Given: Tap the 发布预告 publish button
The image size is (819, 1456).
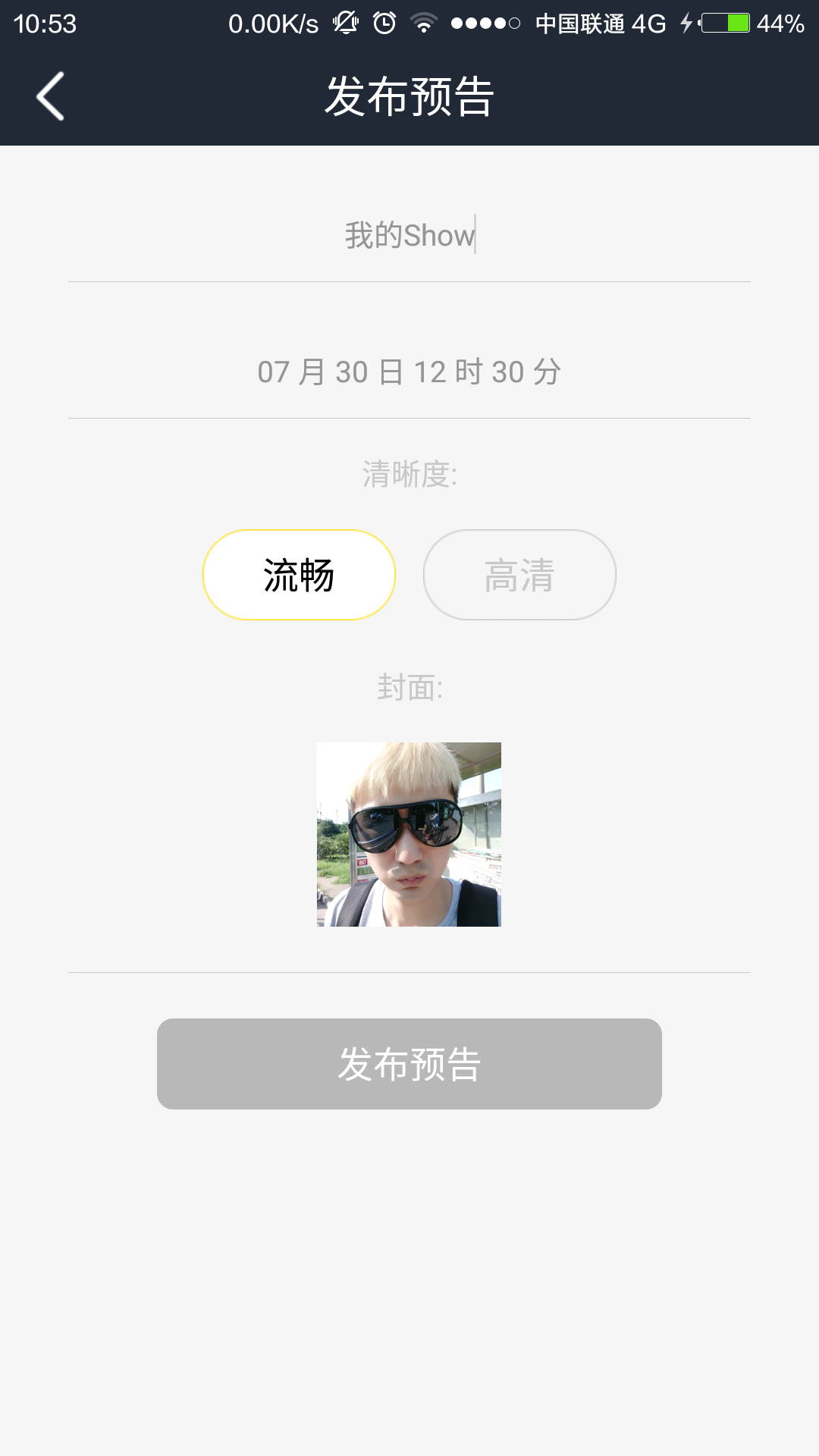Looking at the screenshot, I should [x=409, y=1064].
